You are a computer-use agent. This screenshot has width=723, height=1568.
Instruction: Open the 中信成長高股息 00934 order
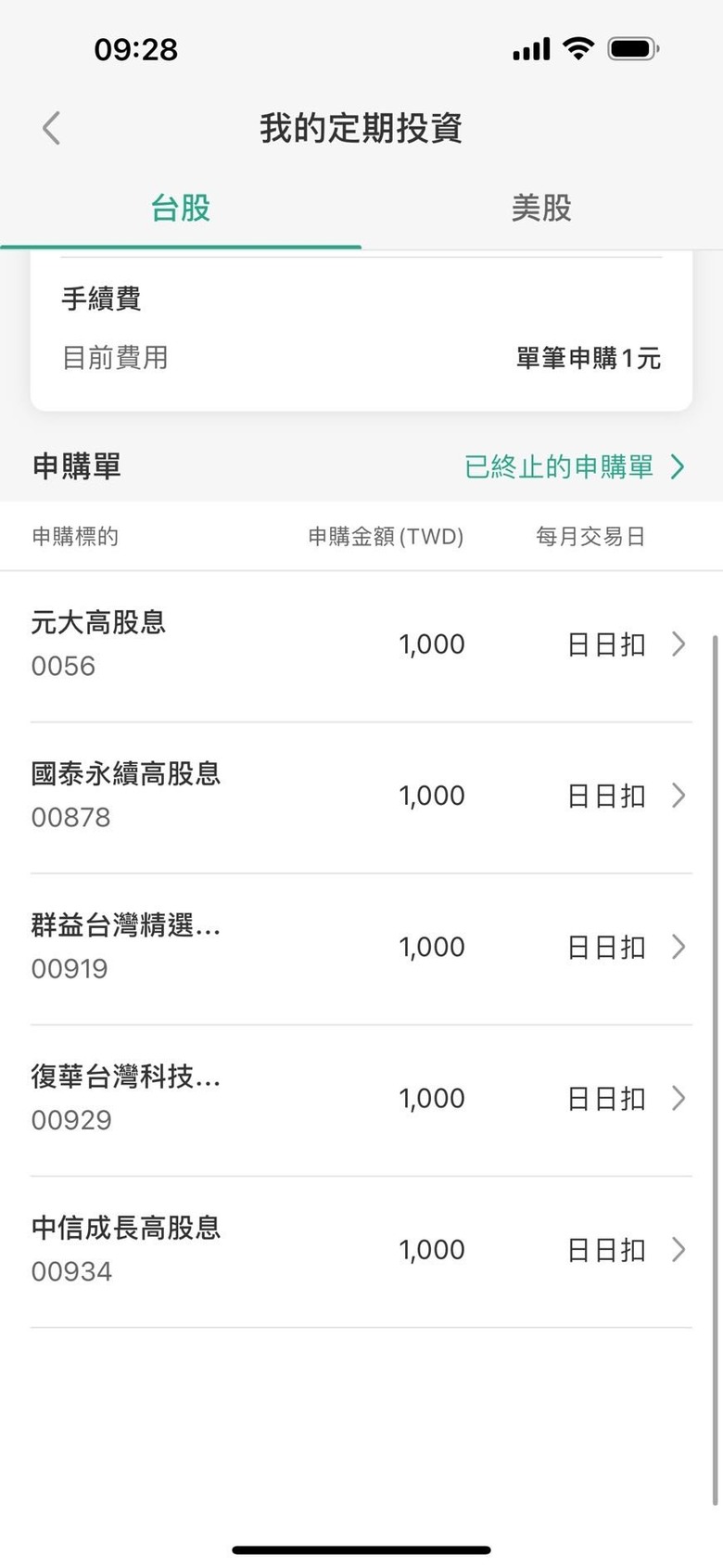361,1252
